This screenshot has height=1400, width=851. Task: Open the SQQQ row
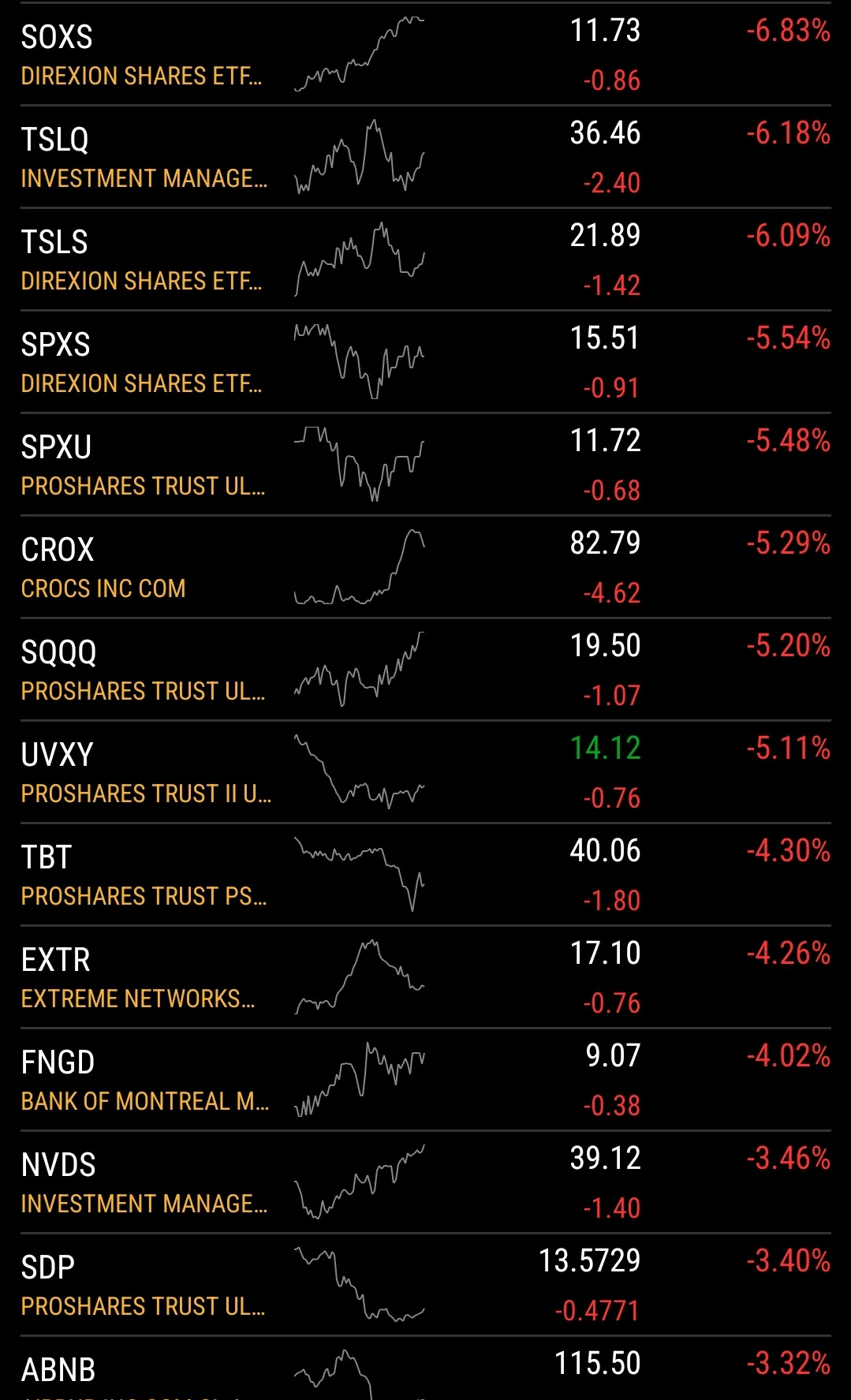[425, 669]
